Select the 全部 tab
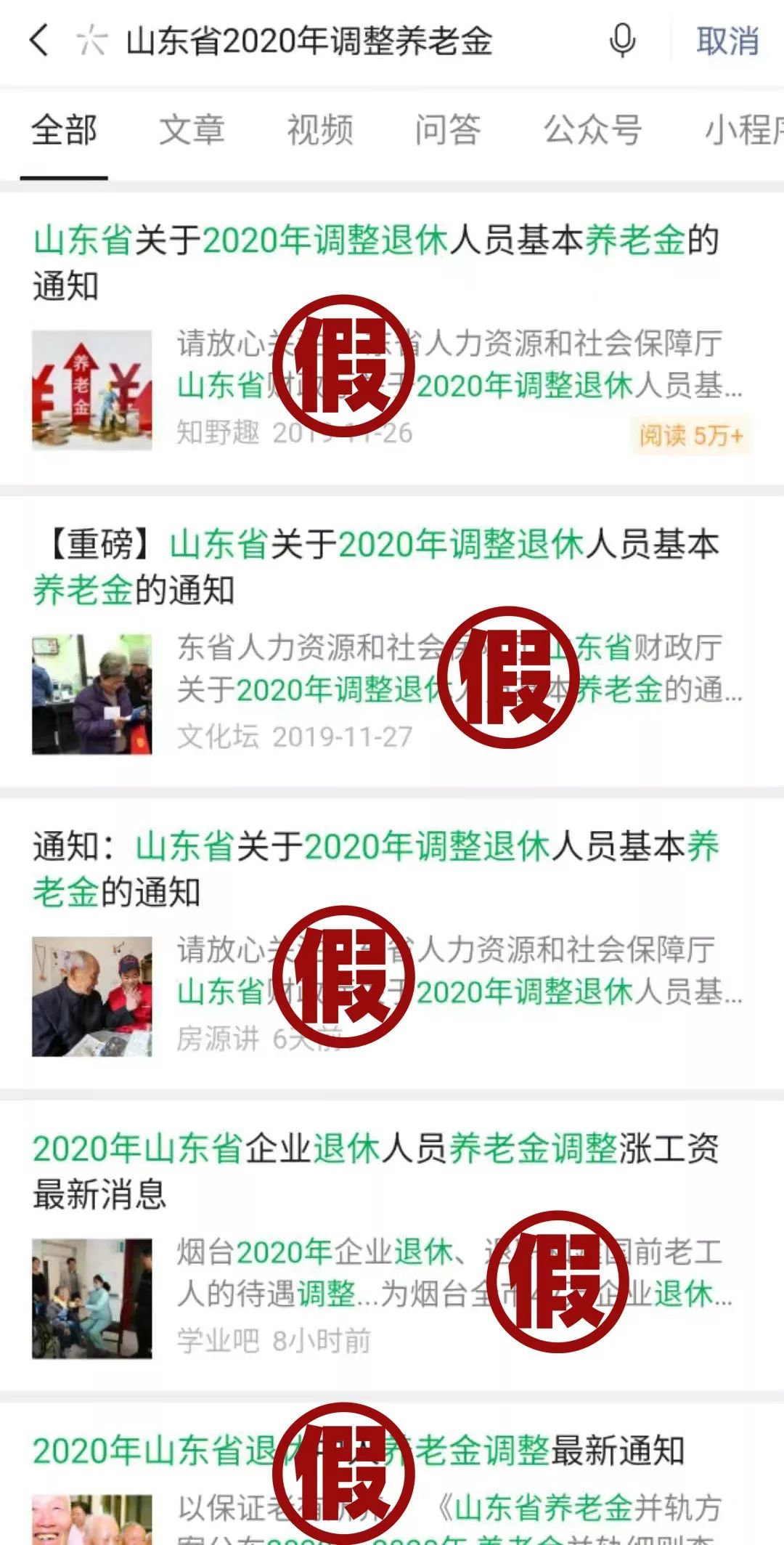The image size is (784, 1545). pyautogui.click(x=64, y=131)
